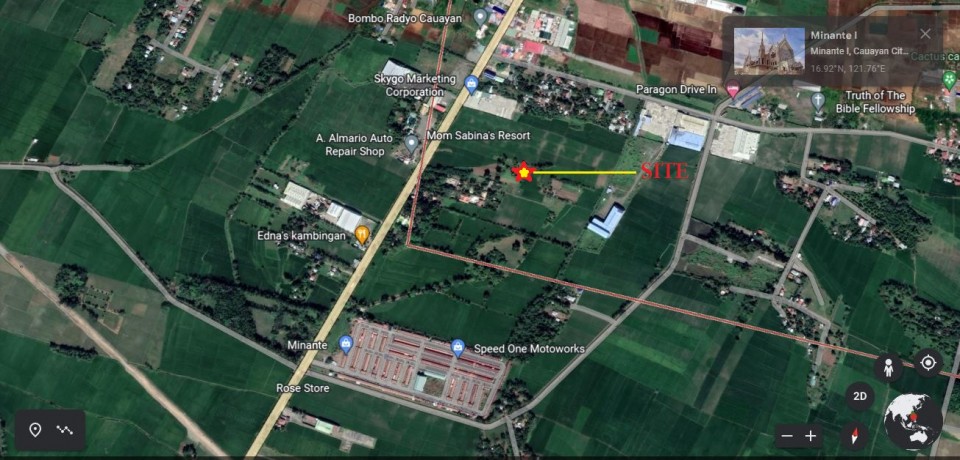Open the Paragon Drive In pin
This screenshot has height=460, width=960.
click(x=733, y=90)
